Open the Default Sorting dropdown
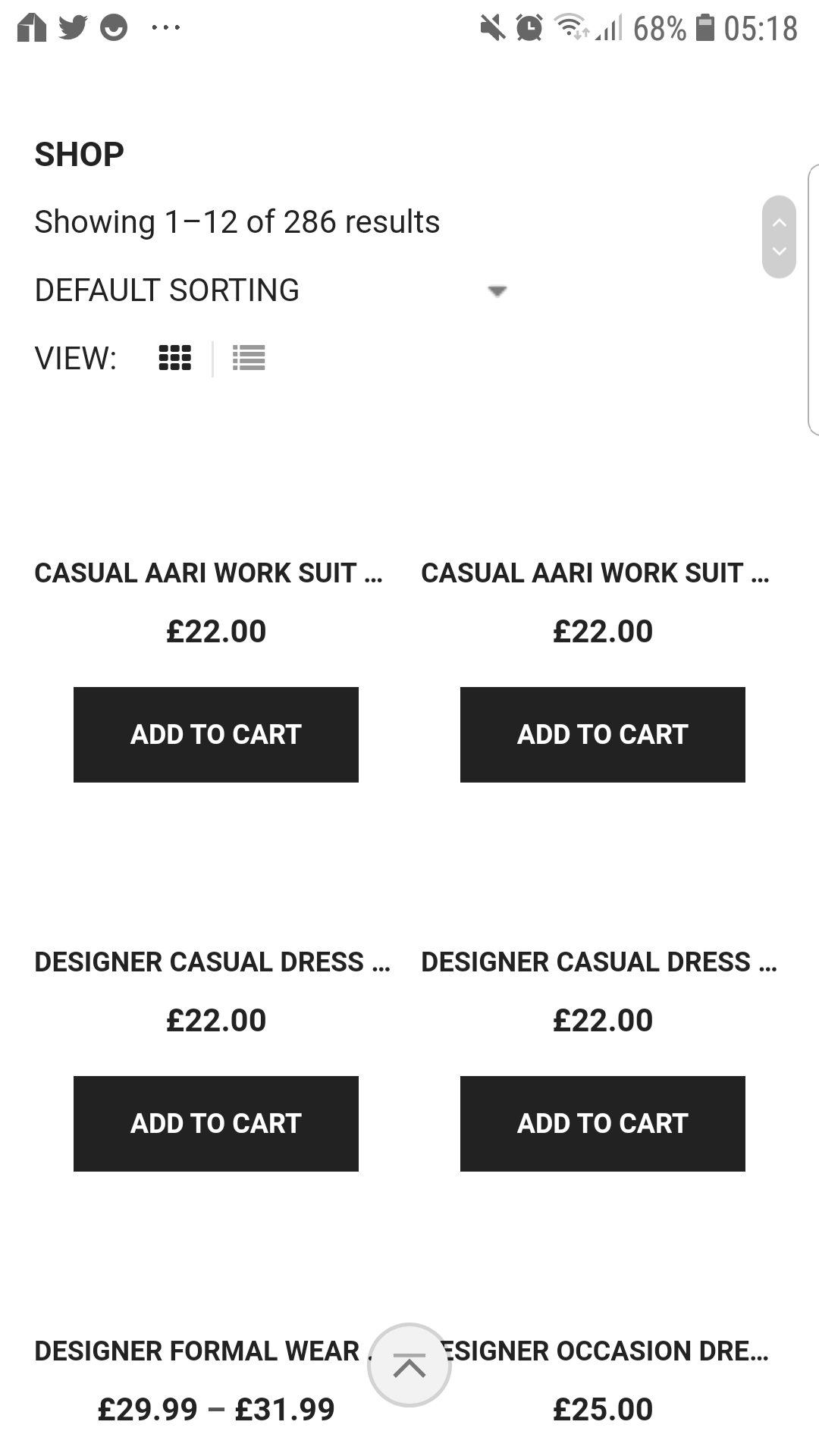Viewport: 819px width, 1456px height. pyautogui.click(x=271, y=290)
